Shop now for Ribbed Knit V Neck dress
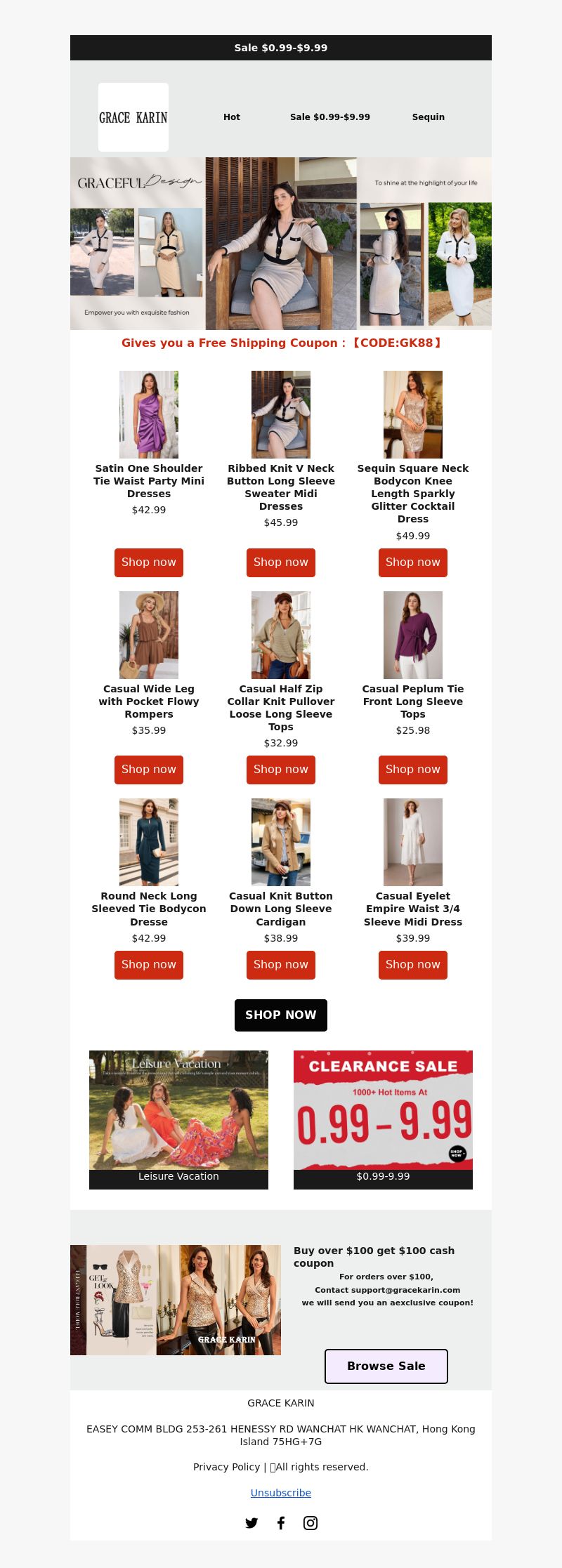 [281, 562]
